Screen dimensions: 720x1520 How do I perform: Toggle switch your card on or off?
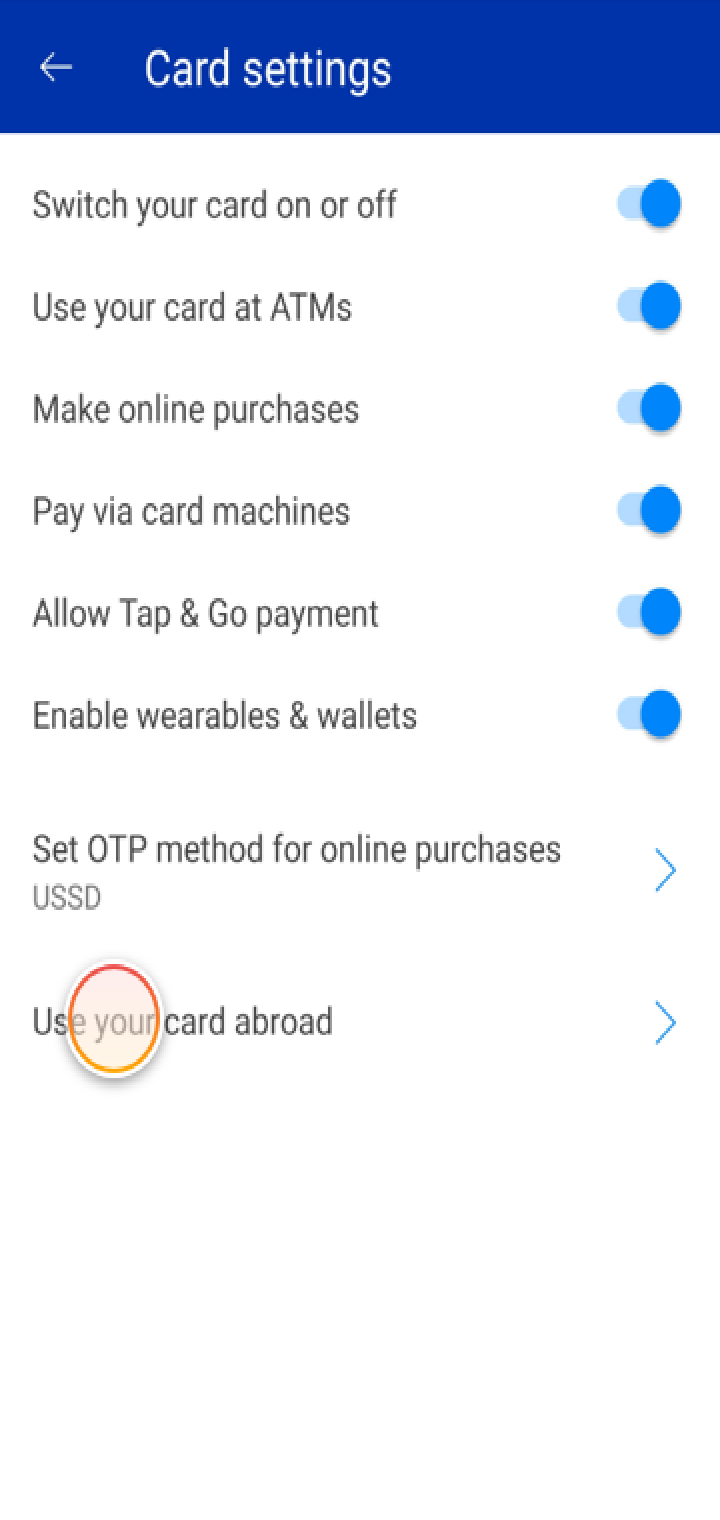646,204
